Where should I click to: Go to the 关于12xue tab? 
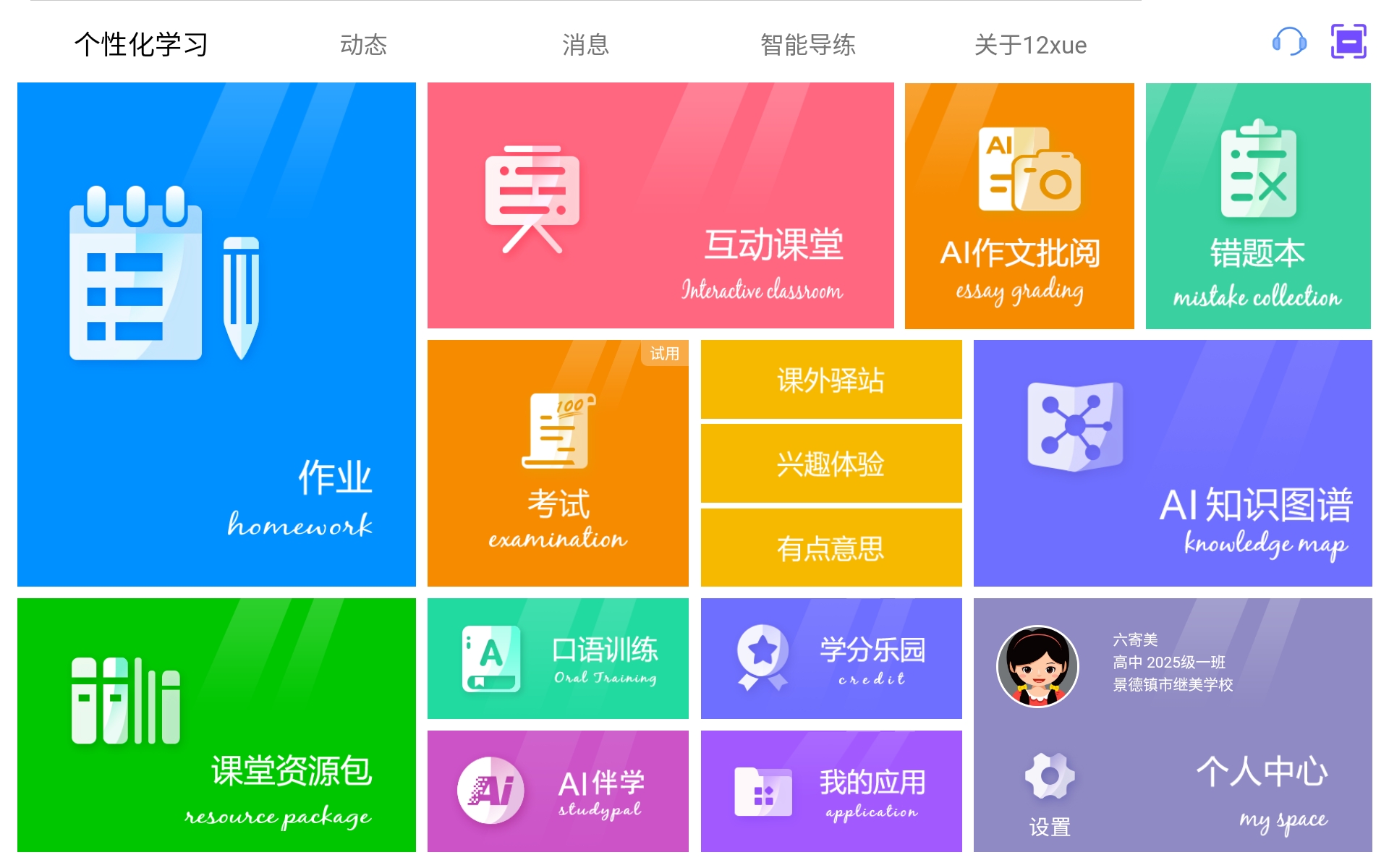click(x=1030, y=45)
